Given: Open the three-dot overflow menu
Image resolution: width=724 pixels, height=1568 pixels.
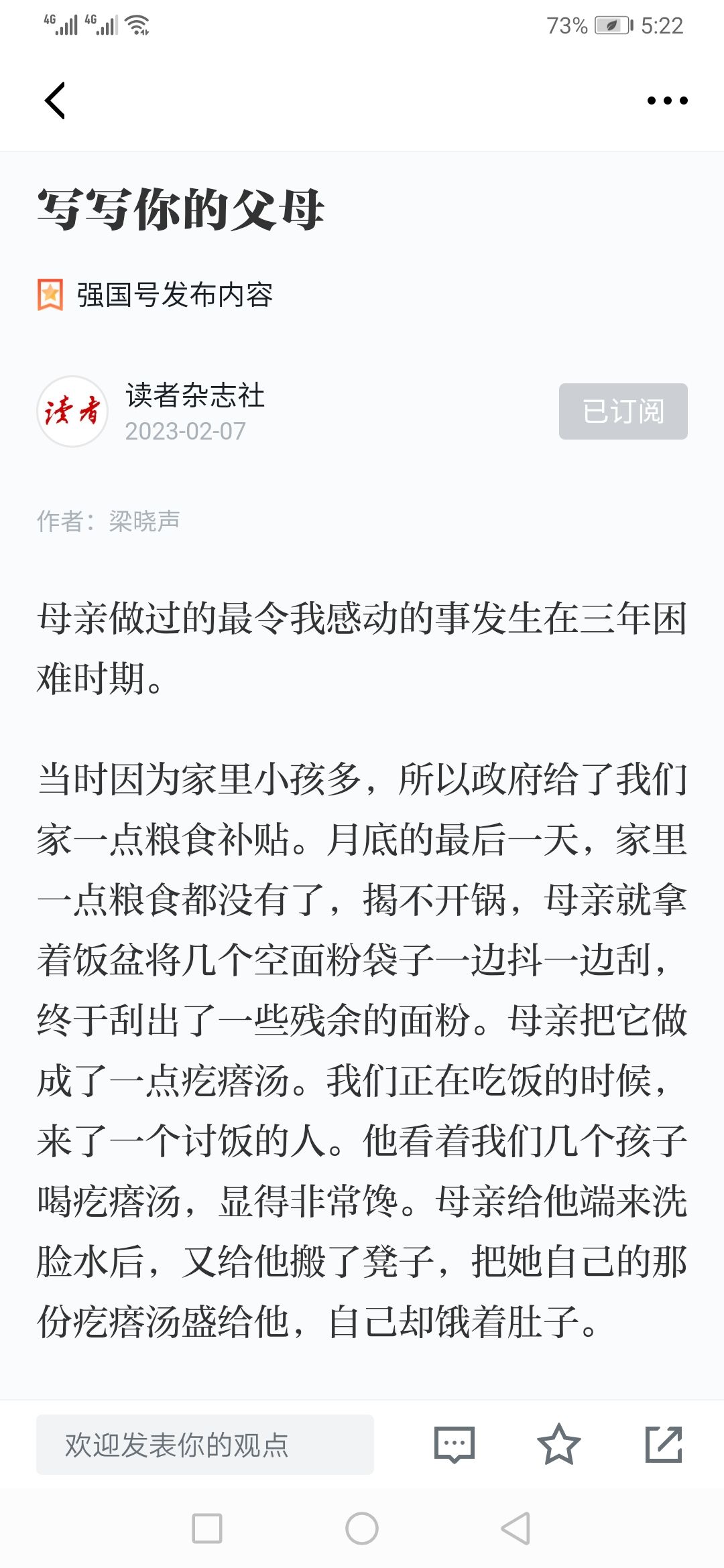Looking at the screenshot, I should click(667, 101).
